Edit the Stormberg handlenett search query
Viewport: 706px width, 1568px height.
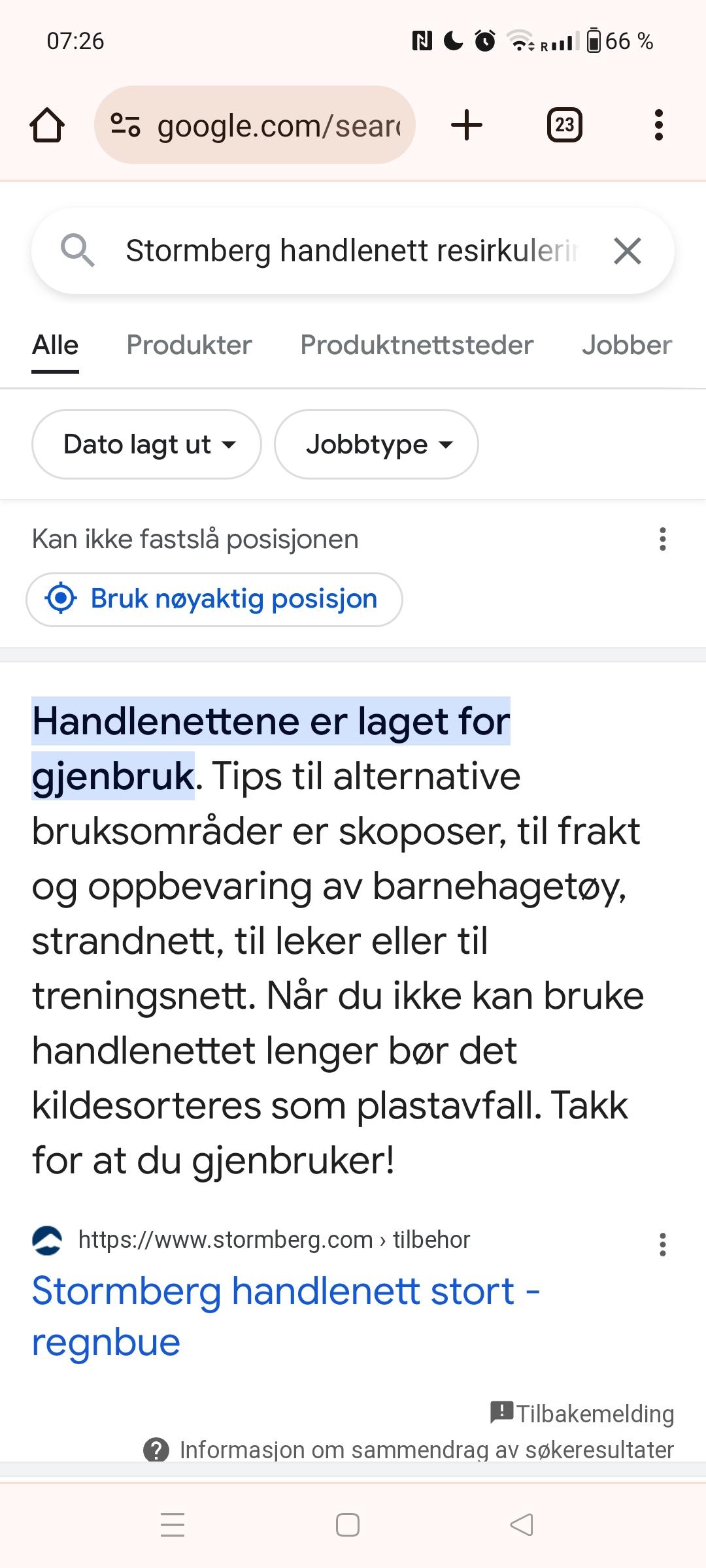point(351,251)
